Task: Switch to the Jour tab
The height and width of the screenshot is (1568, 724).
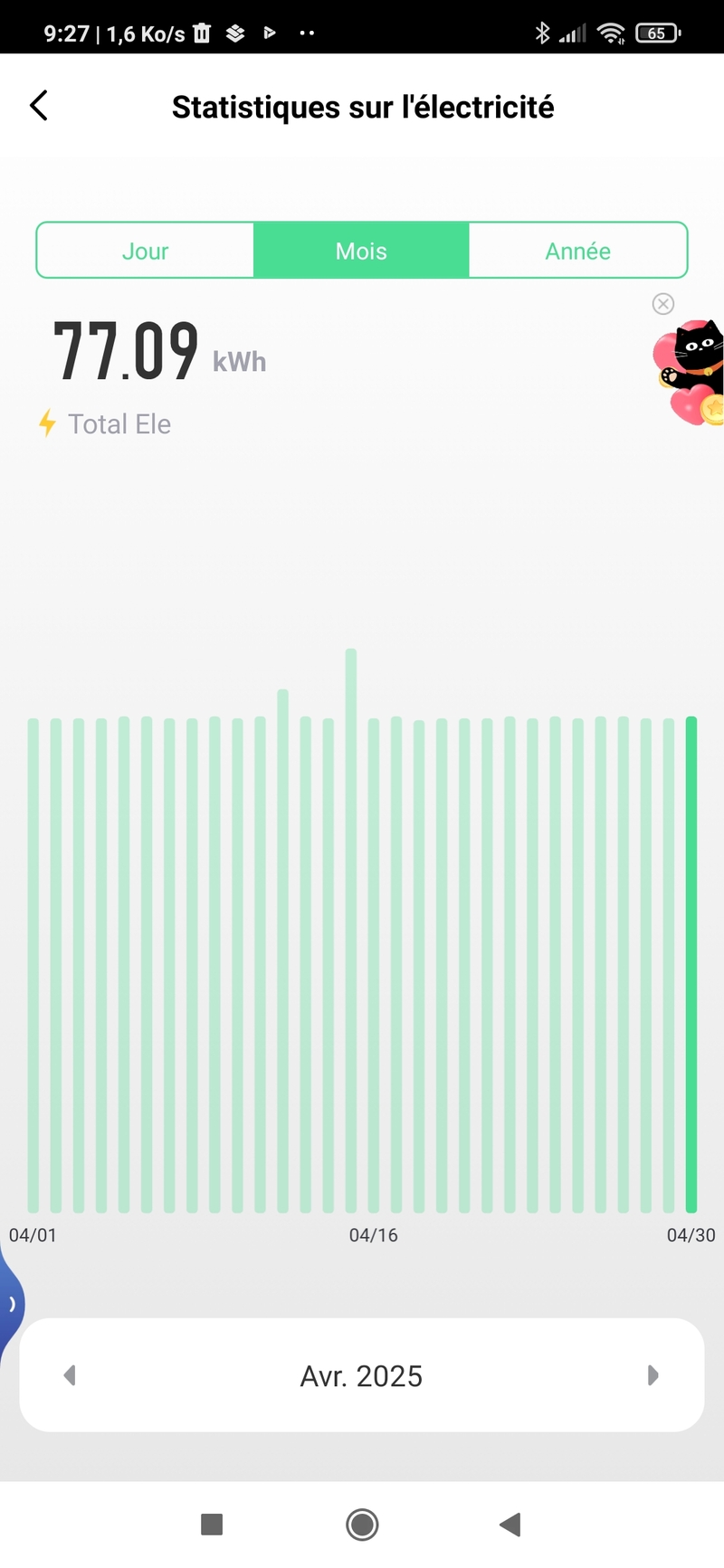Action: 145,251
